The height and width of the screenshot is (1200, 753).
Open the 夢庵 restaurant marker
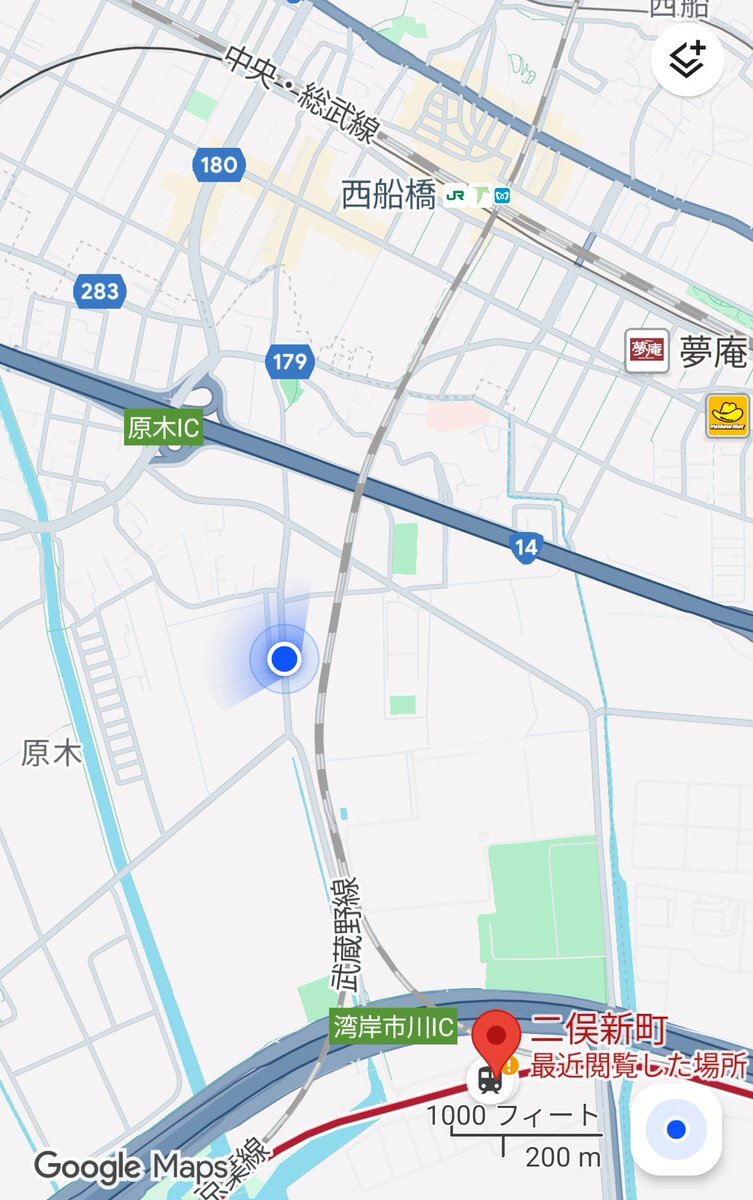pyautogui.click(x=646, y=351)
